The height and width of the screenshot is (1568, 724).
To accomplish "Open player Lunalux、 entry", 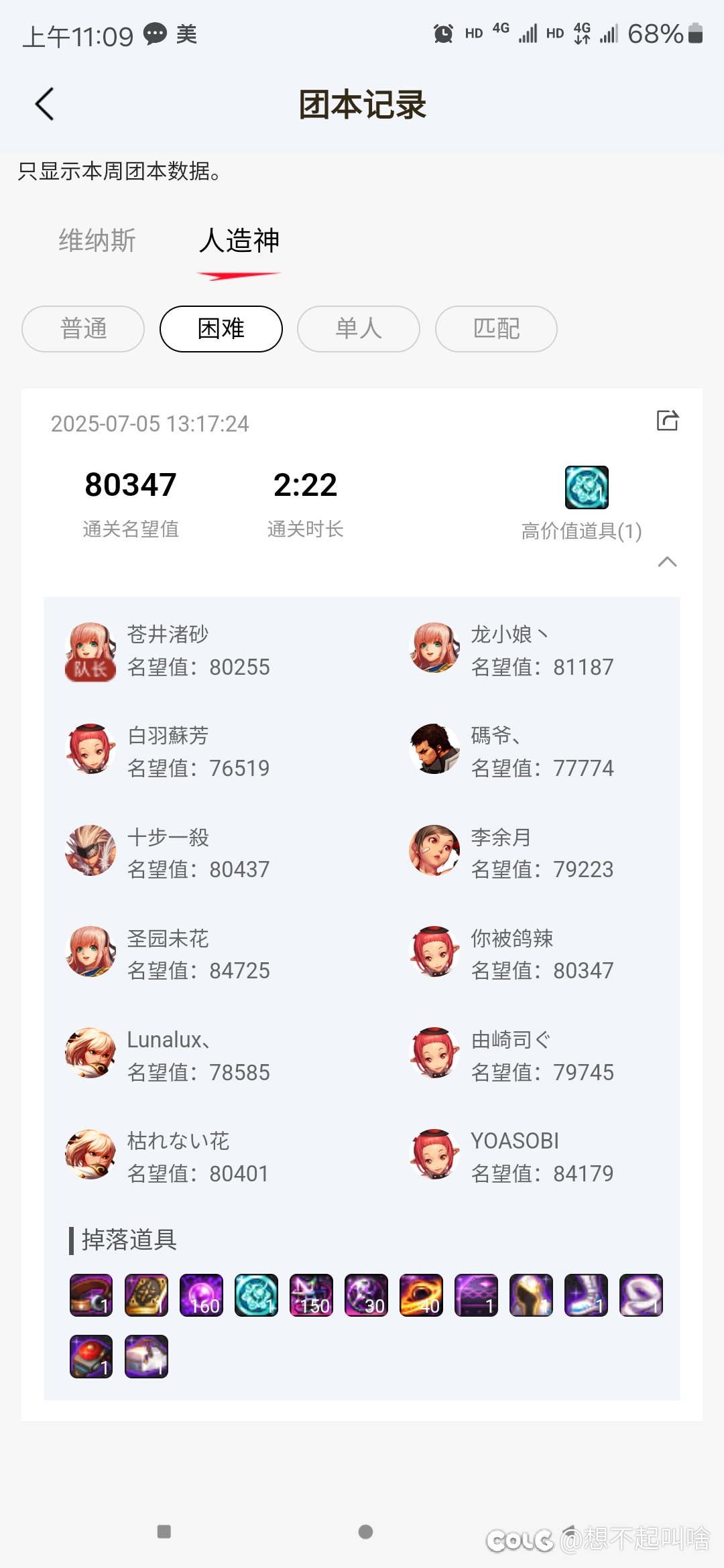I will [168, 1055].
